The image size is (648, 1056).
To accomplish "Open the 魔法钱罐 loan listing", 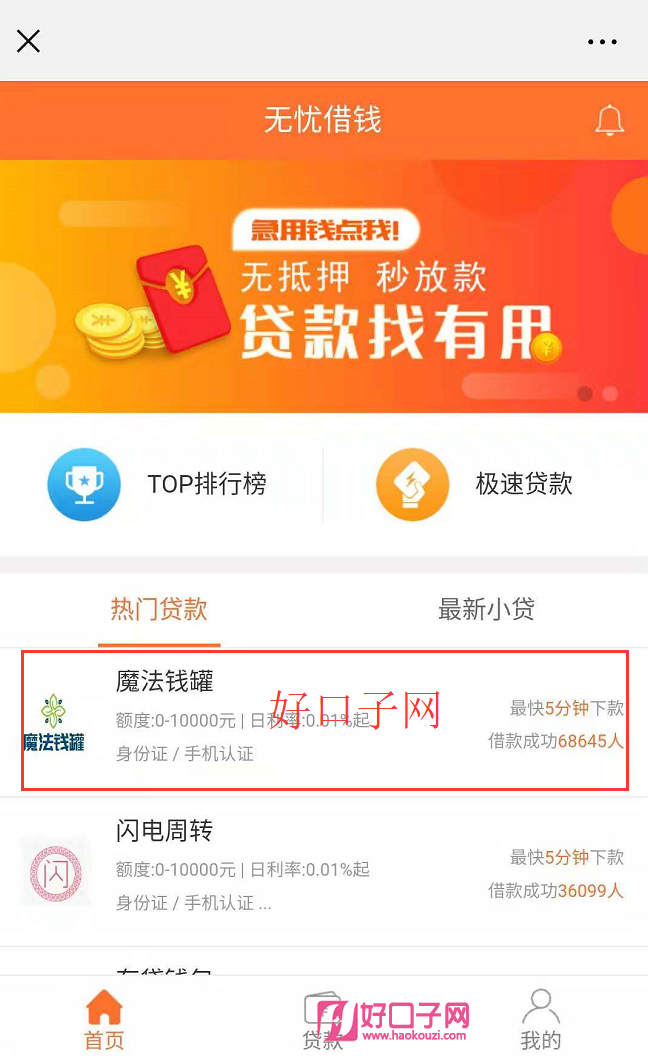I will tap(324, 721).
